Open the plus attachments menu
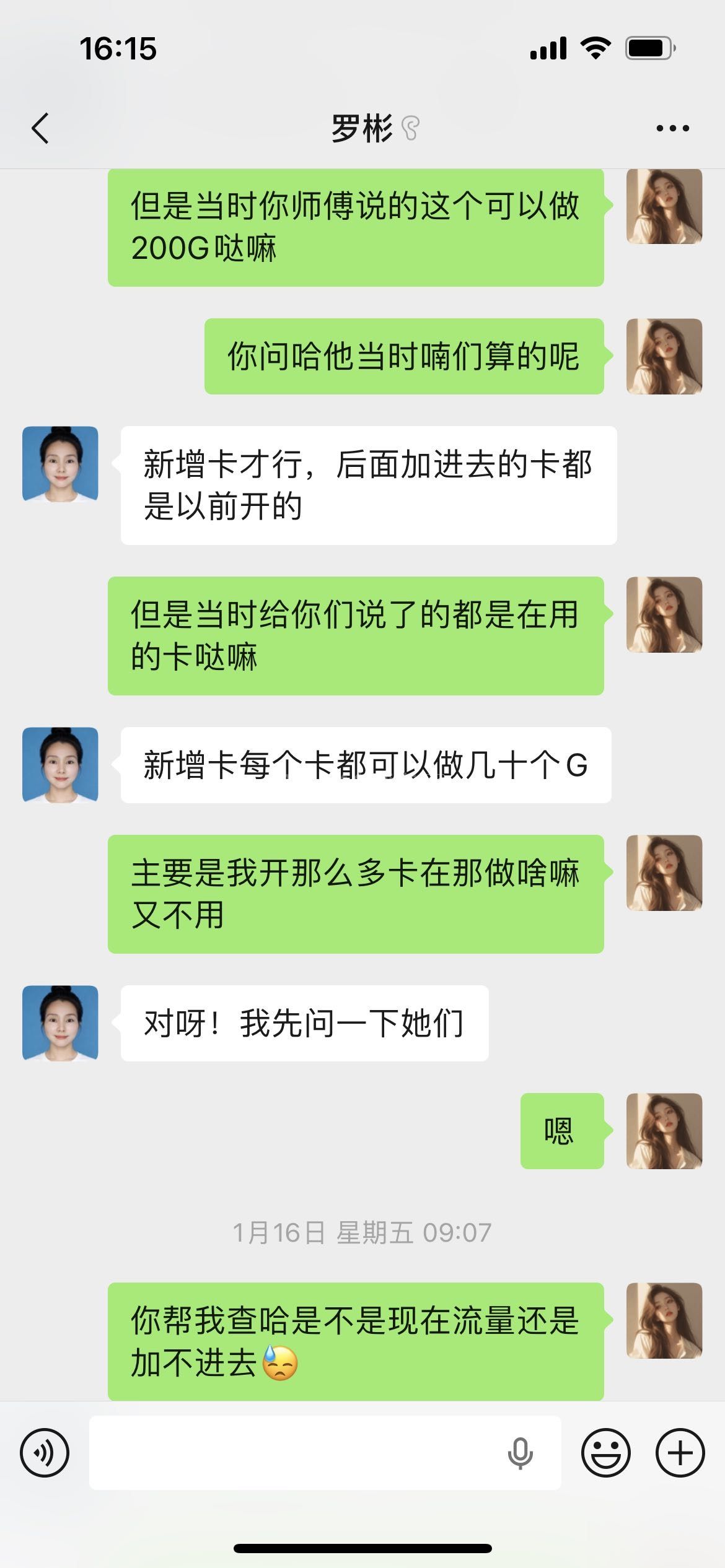This screenshot has width=725, height=1568. [x=680, y=1453]
